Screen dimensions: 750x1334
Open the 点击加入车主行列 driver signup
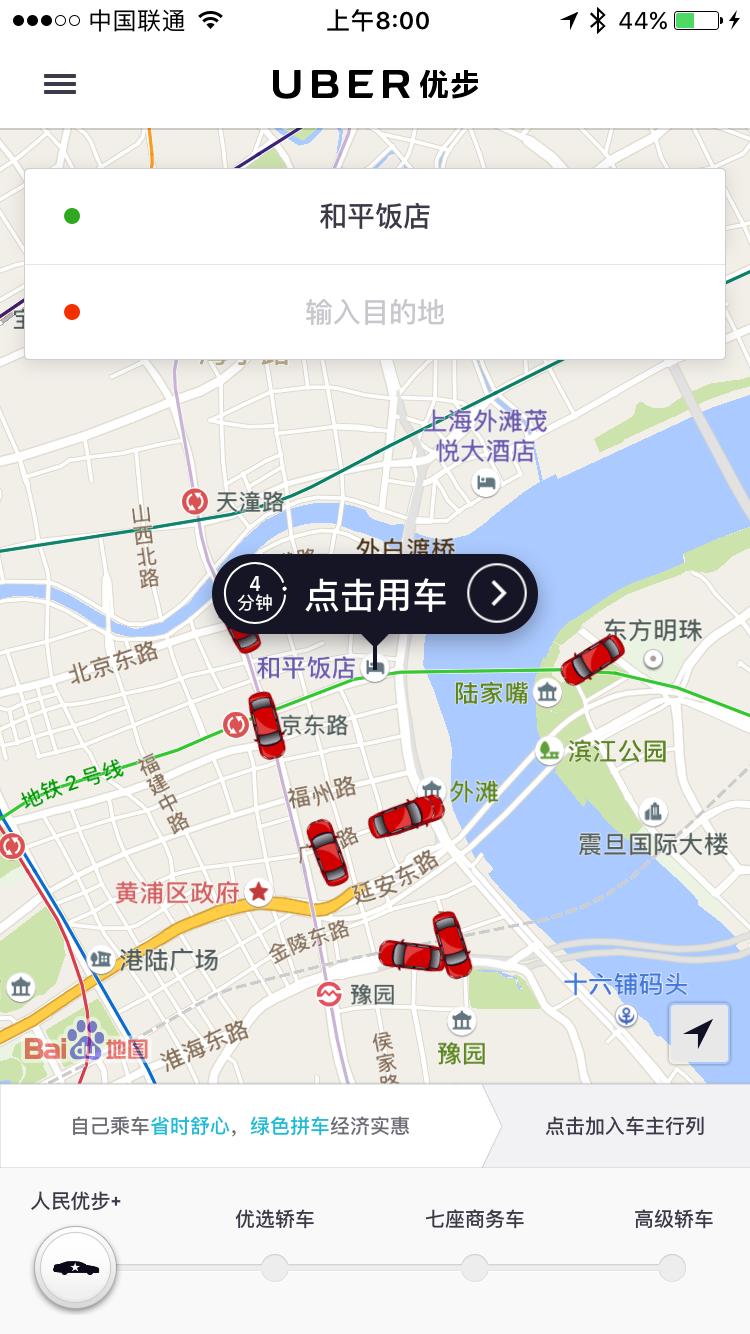tap(624, 1126)
